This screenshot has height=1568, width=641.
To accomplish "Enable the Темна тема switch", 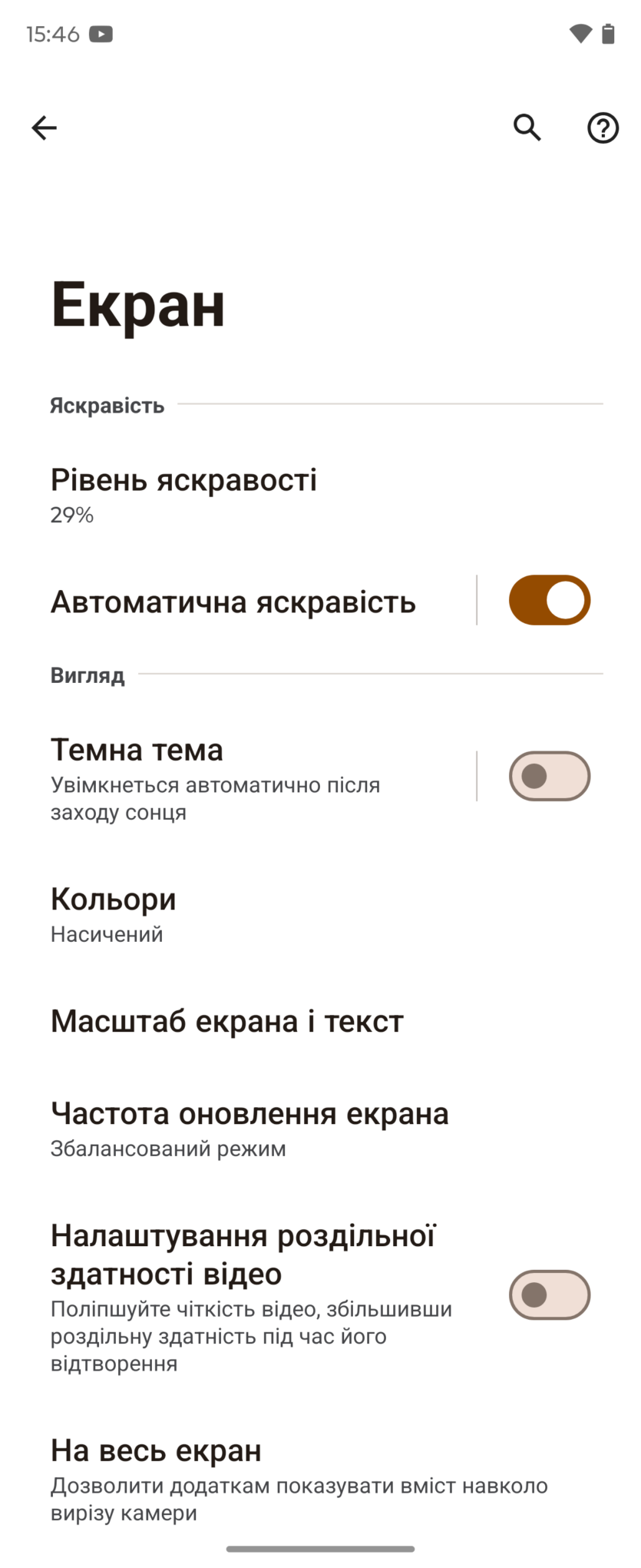I will click(x=549, y=776).
